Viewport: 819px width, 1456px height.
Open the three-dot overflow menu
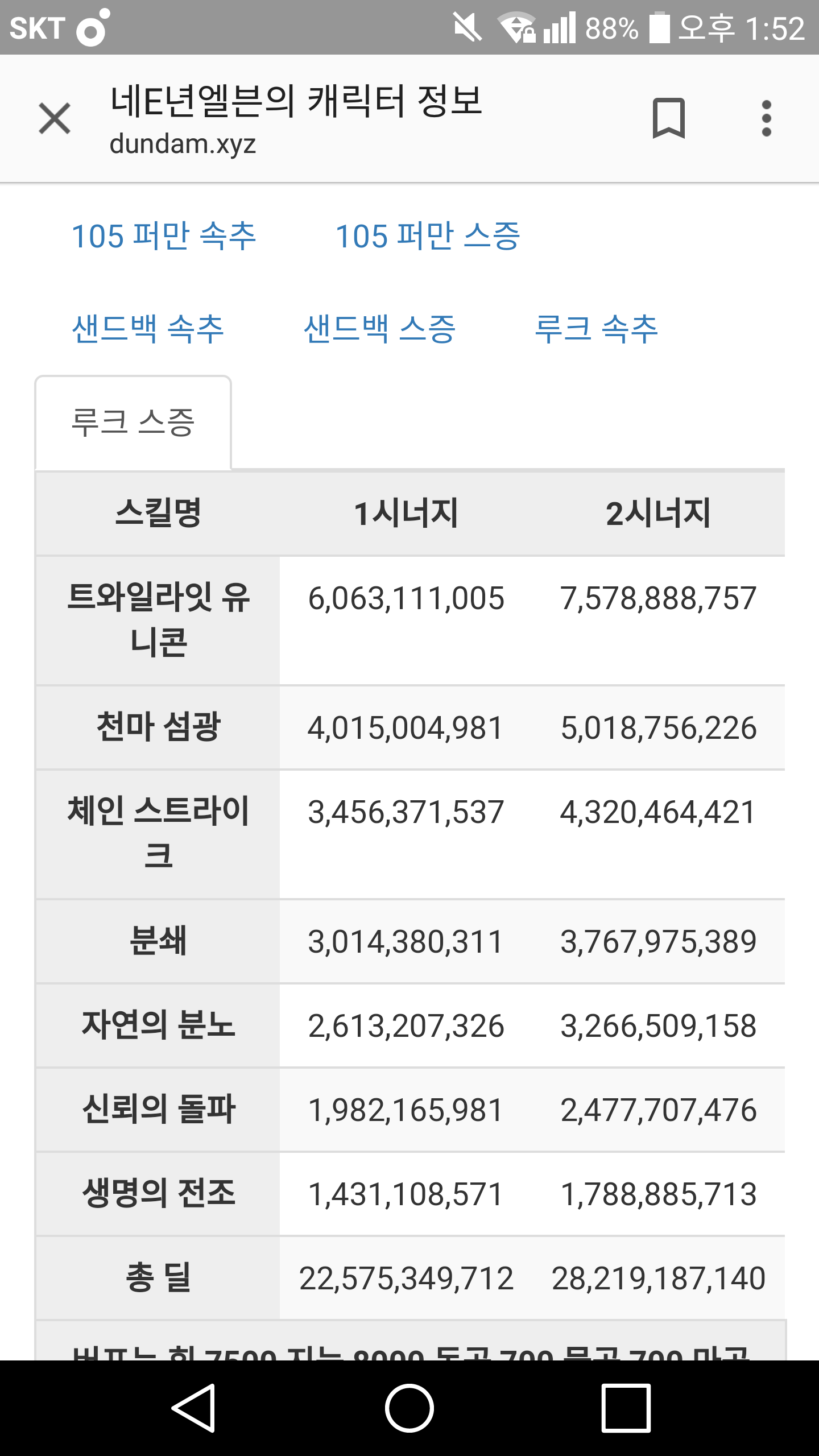[766, 118]
